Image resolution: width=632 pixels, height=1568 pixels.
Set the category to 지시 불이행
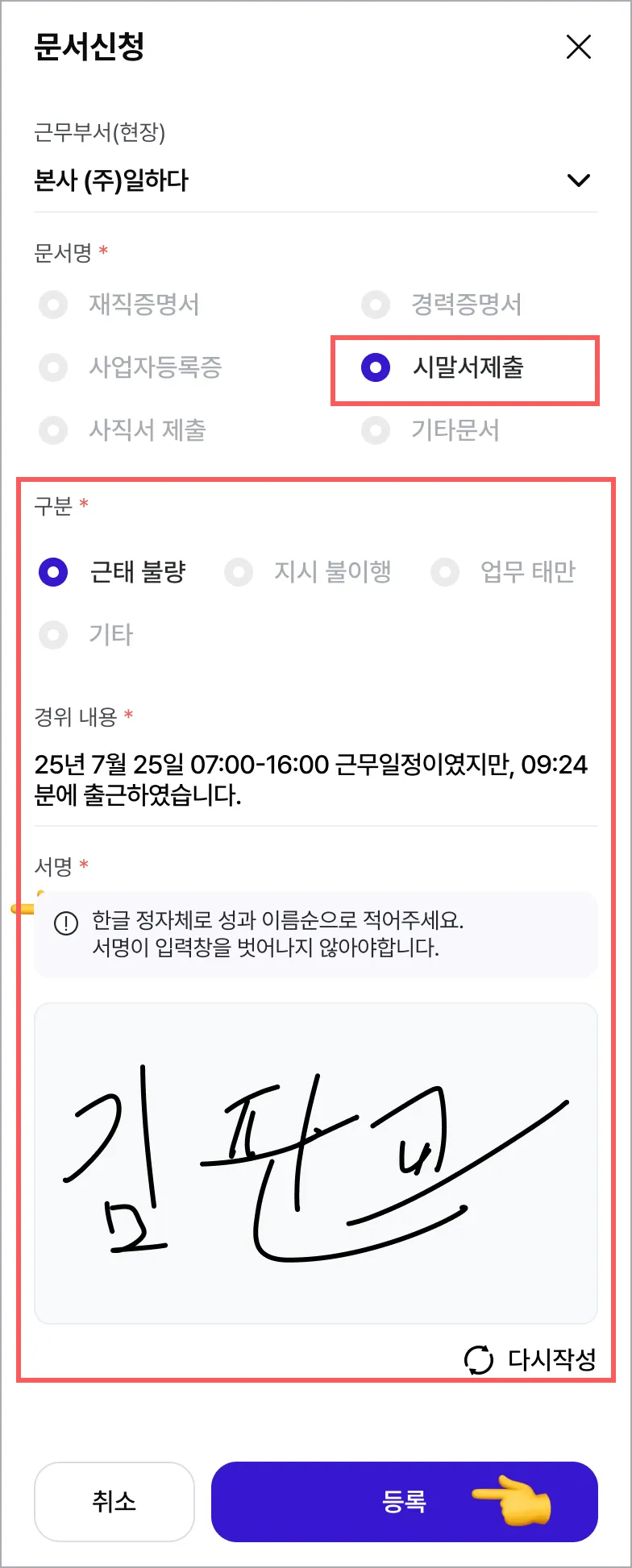coord(239,572)
